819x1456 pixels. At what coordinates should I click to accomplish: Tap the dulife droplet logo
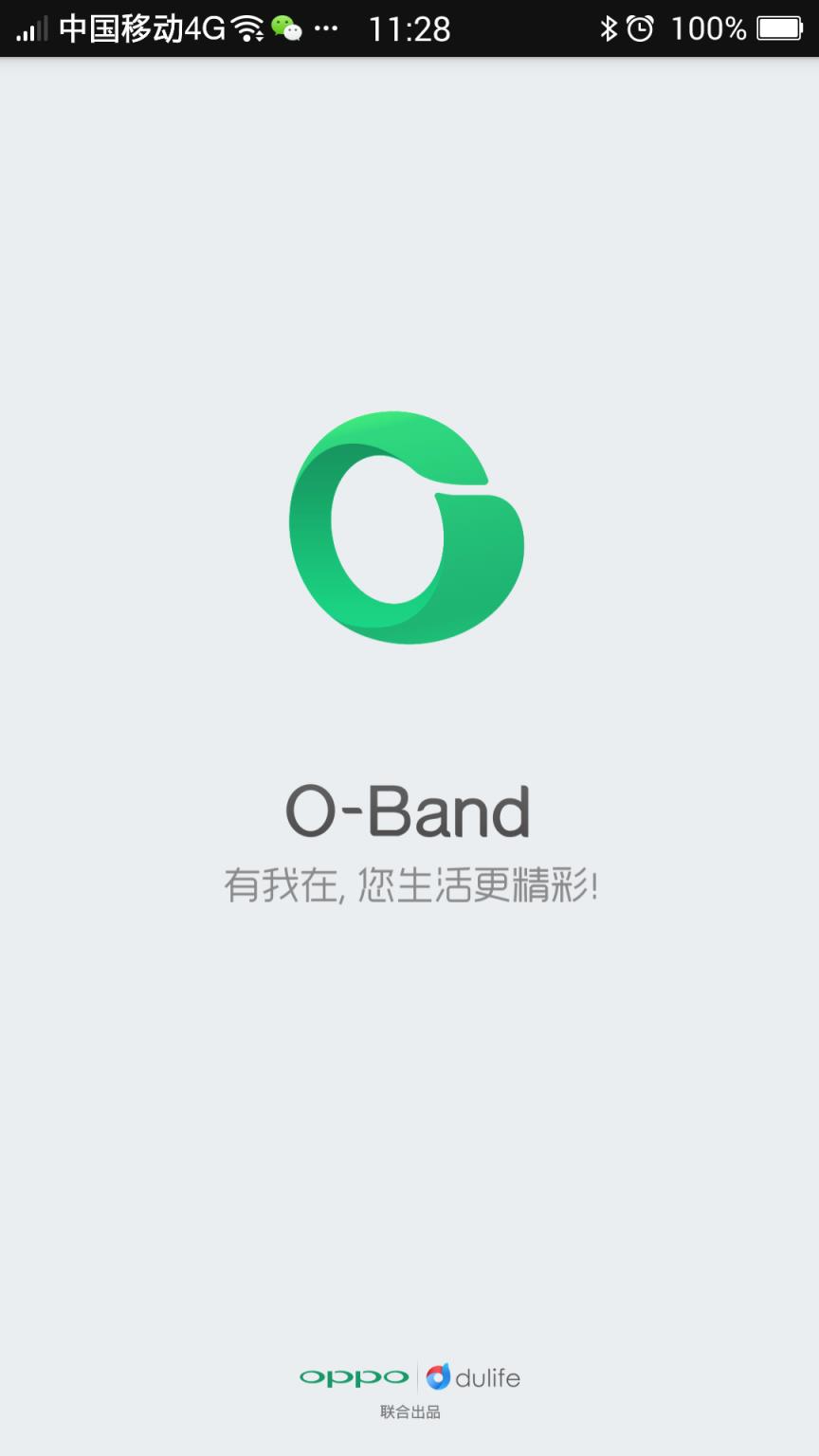pyautogui.click(x=439, y=1376)
